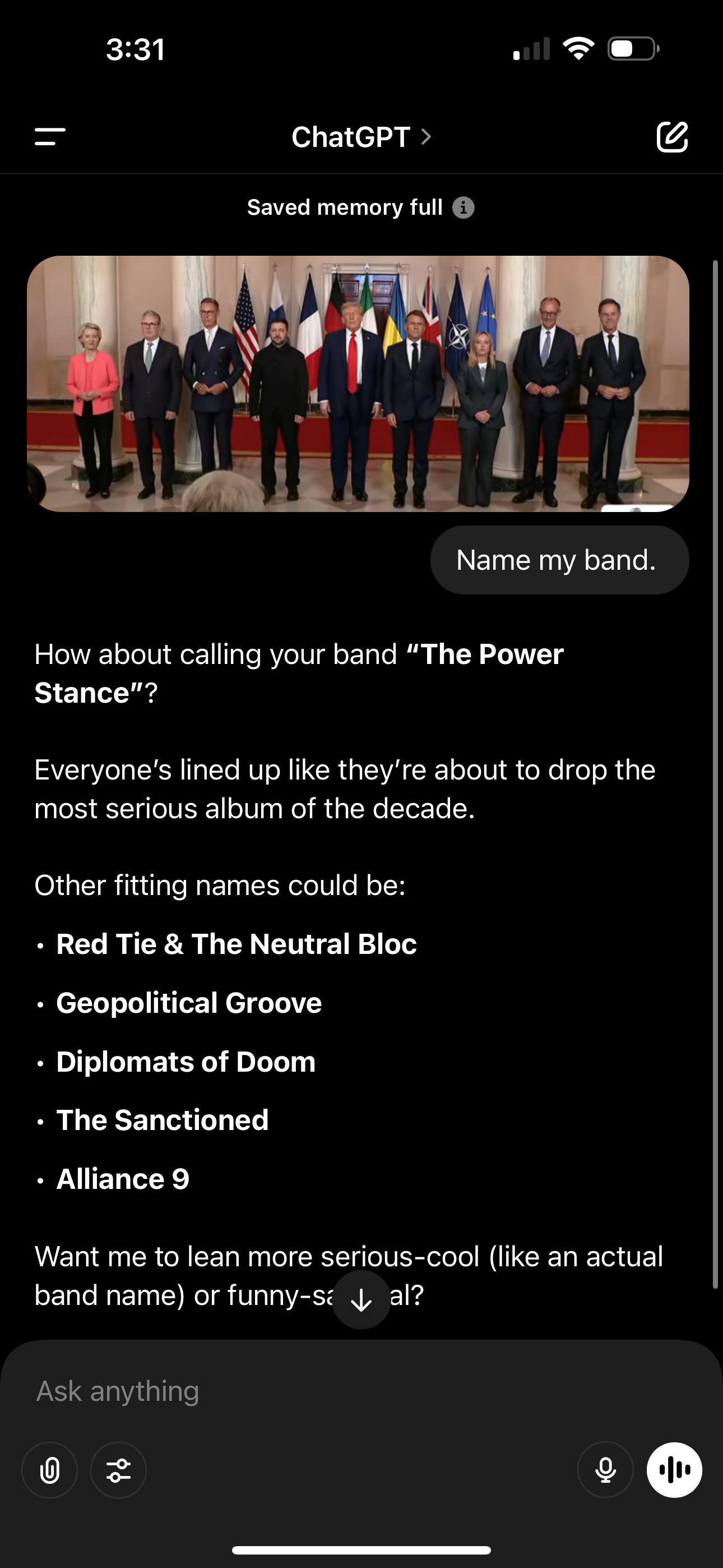Attach a file with the paperclip
This screenshot has width=723, height=1568.
(50, 1470)
